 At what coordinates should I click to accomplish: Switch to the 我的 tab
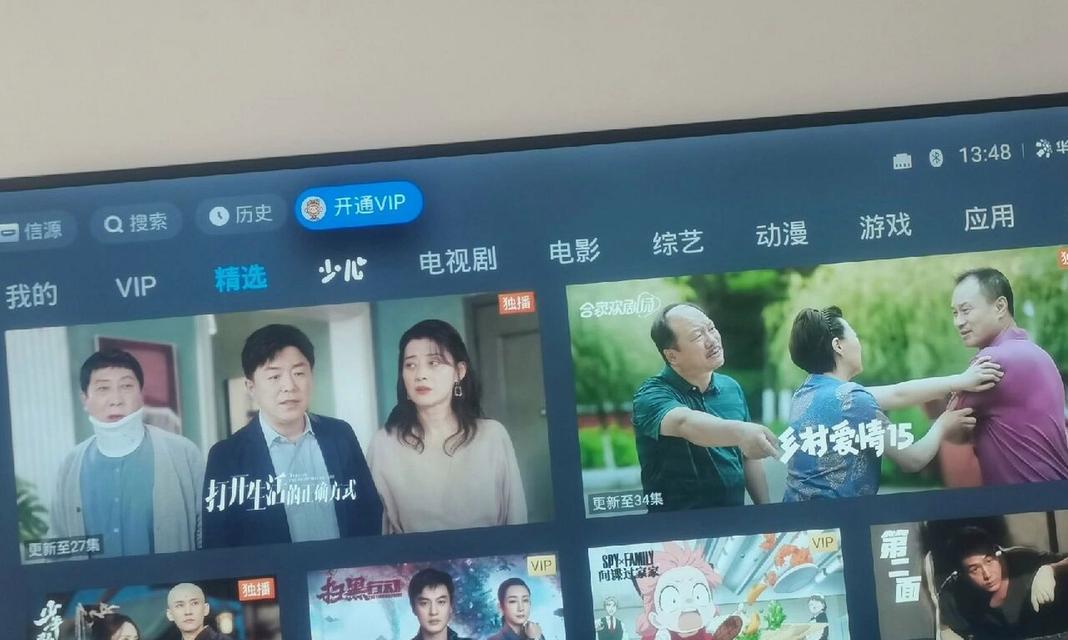(x=31, y=296)
